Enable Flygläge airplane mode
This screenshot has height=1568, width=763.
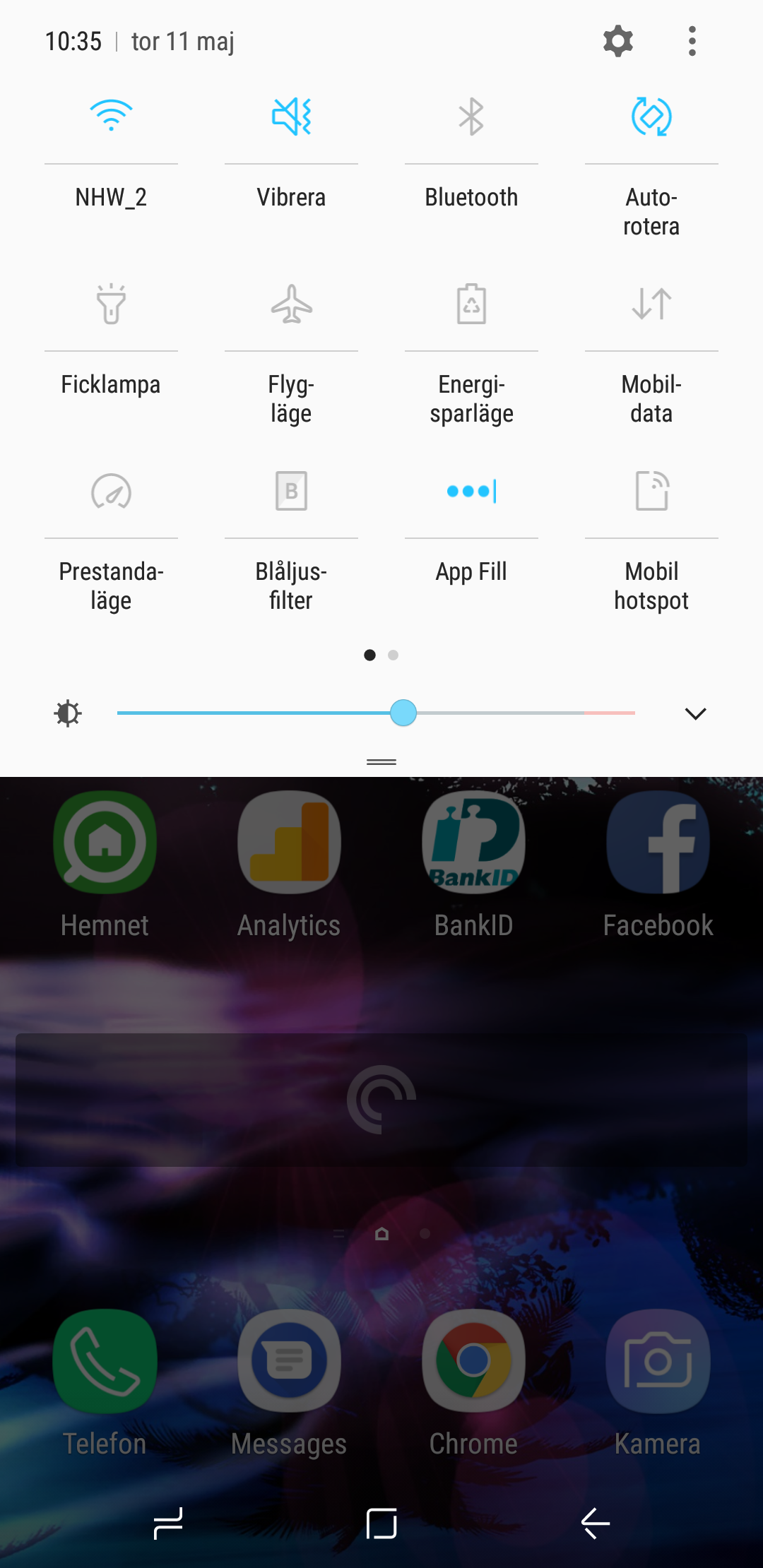click(291, 304)
